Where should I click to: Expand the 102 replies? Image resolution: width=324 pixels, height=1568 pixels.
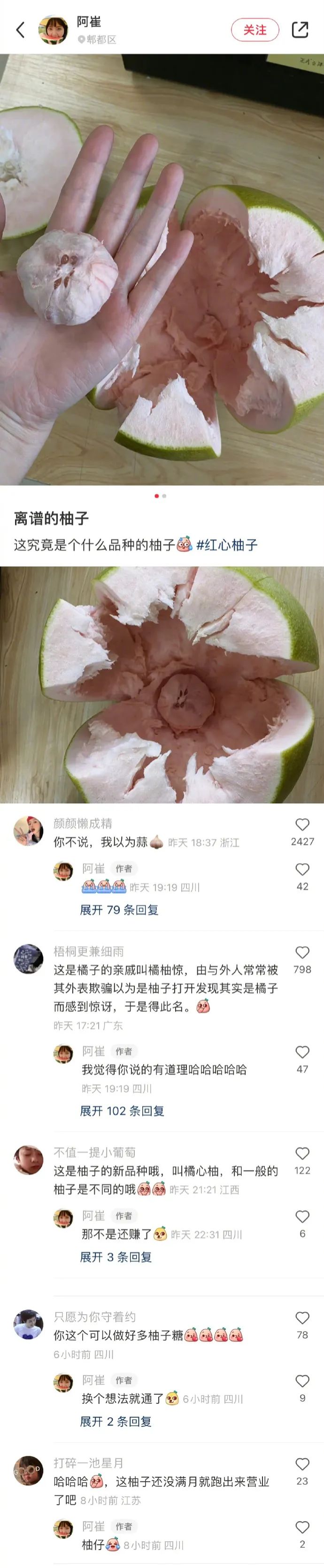pyautogui.click(x=122, y=1111)
